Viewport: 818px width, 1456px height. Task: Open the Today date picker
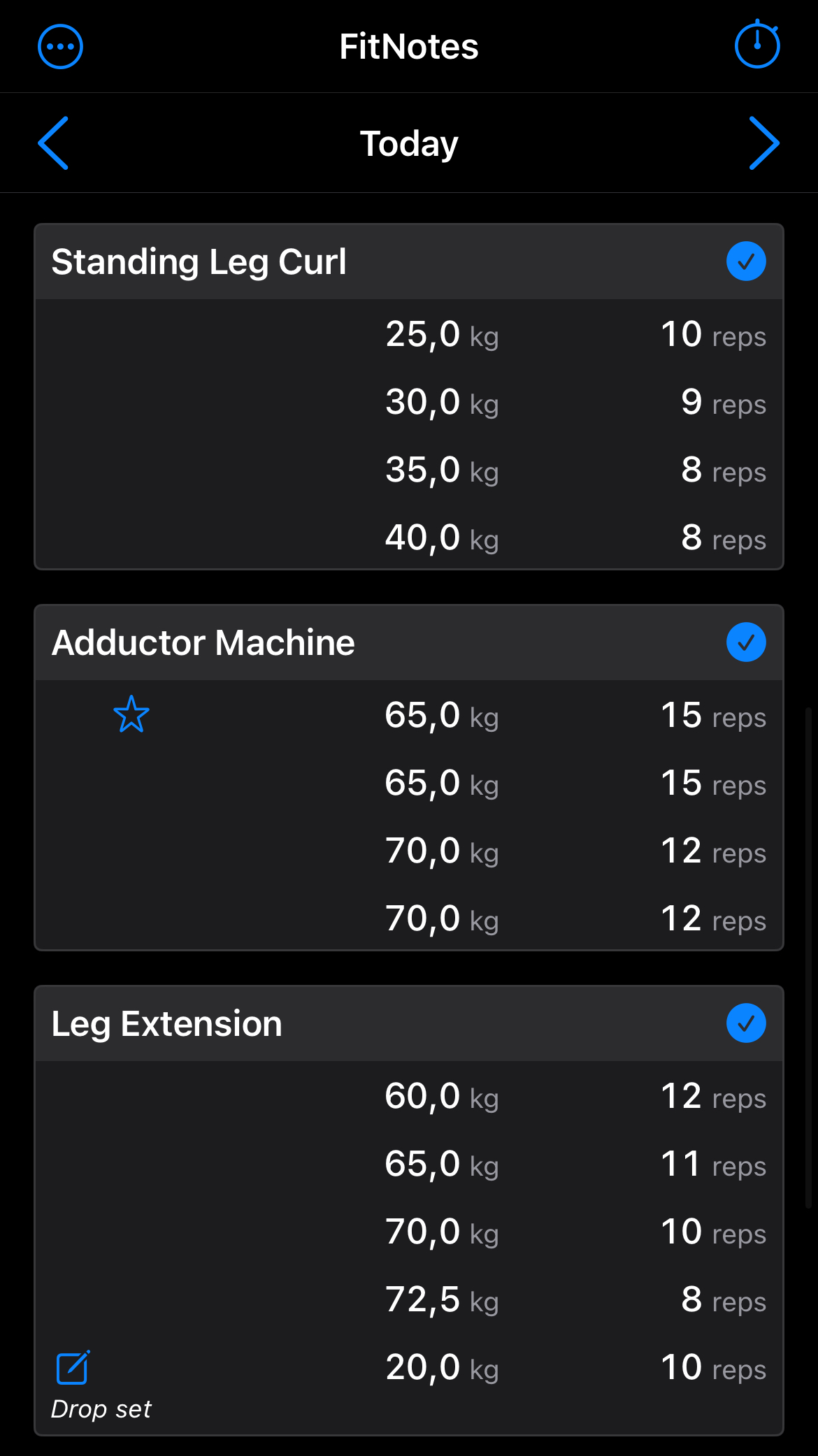[409, 143]
